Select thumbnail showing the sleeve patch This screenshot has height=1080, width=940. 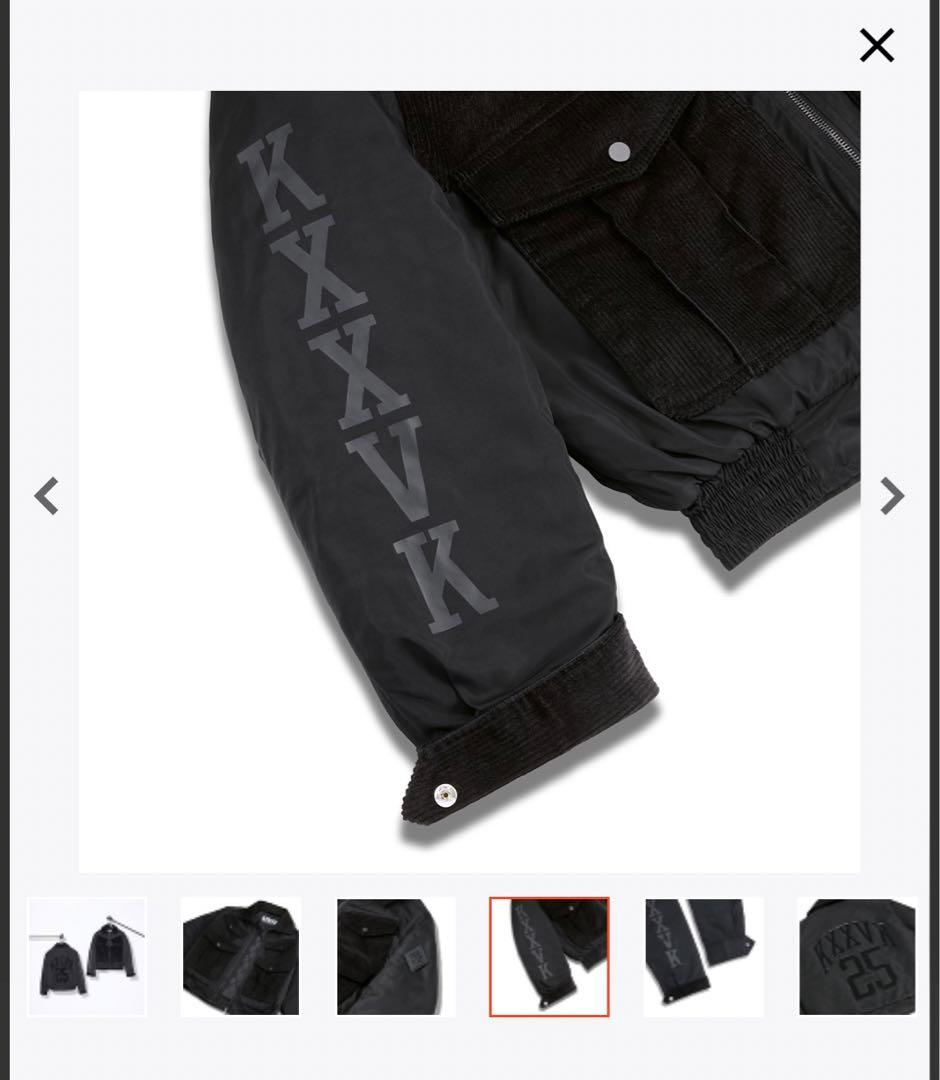[395, 957]
